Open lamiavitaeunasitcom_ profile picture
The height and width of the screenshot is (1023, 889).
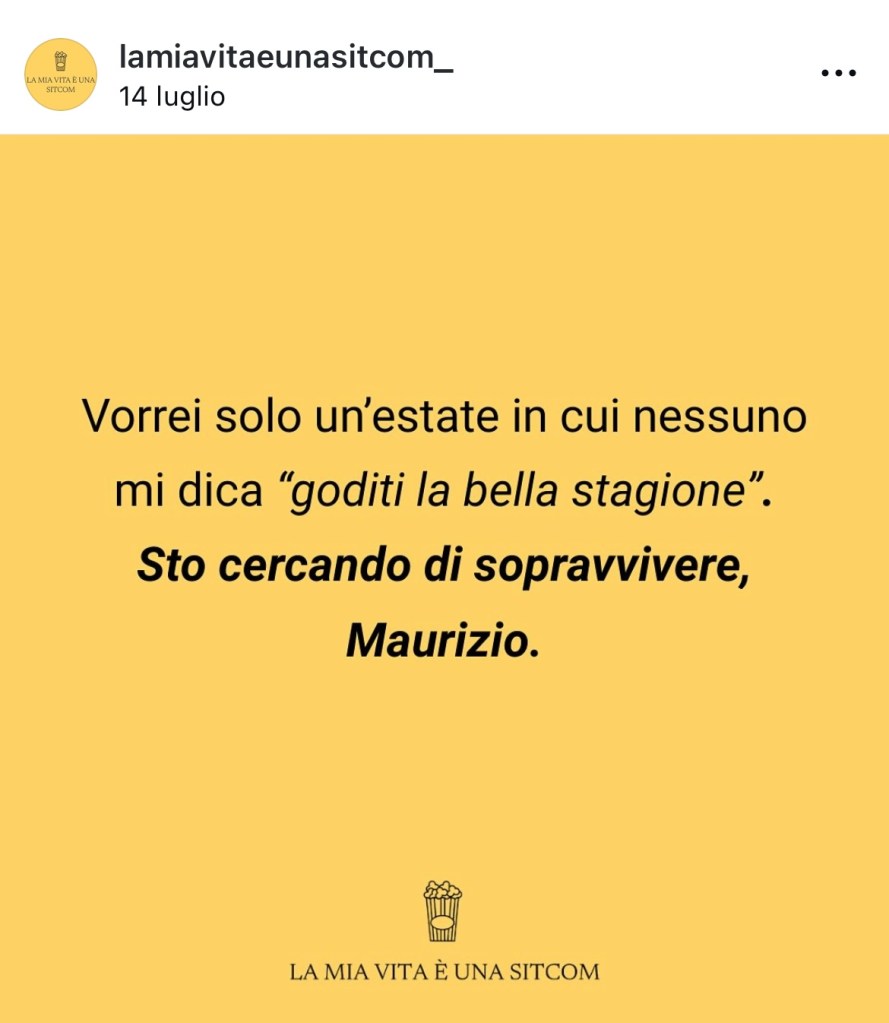coord(60,74)
